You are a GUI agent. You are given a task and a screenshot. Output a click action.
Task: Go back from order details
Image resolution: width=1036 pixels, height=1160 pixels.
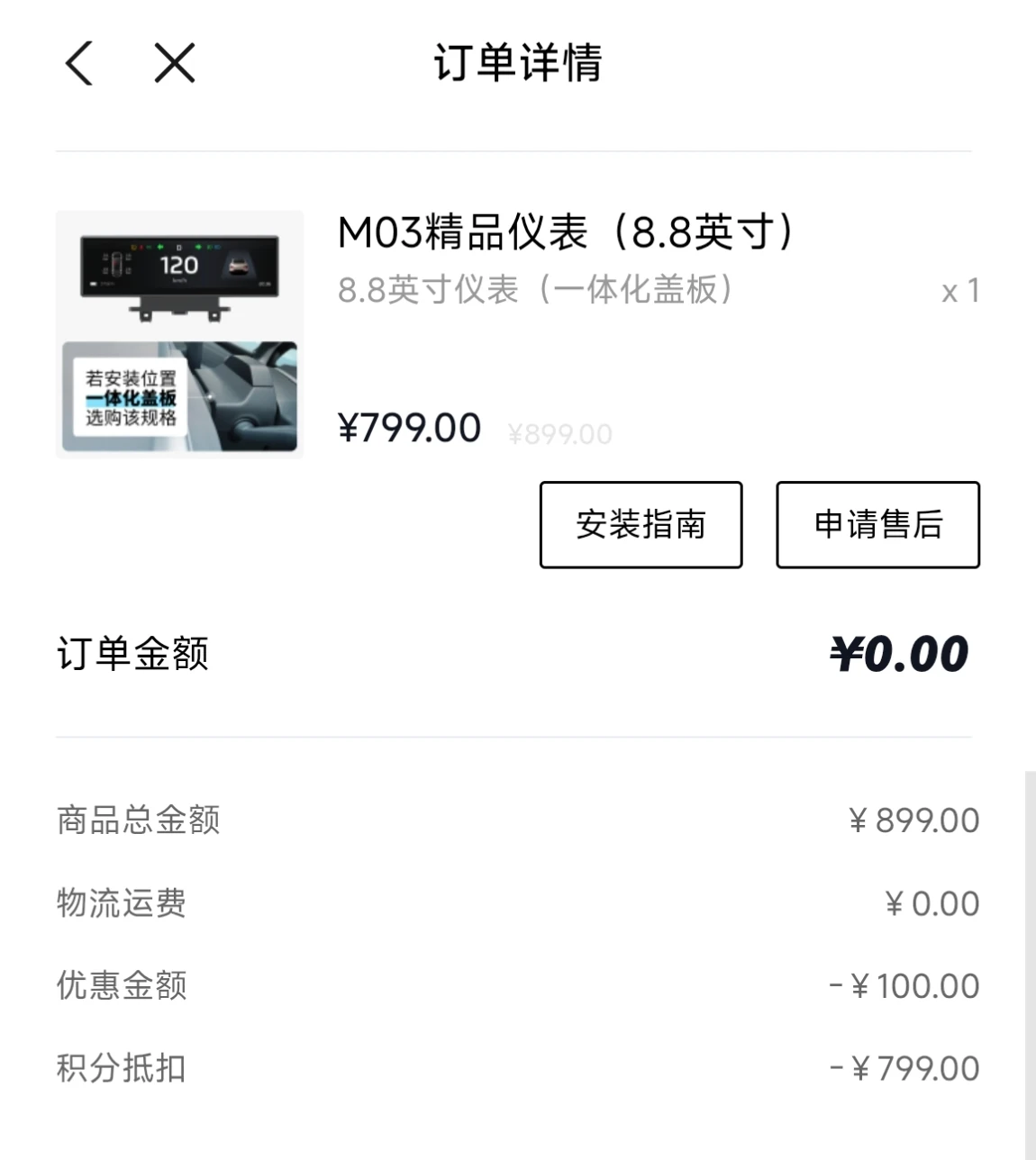(79, 64)
